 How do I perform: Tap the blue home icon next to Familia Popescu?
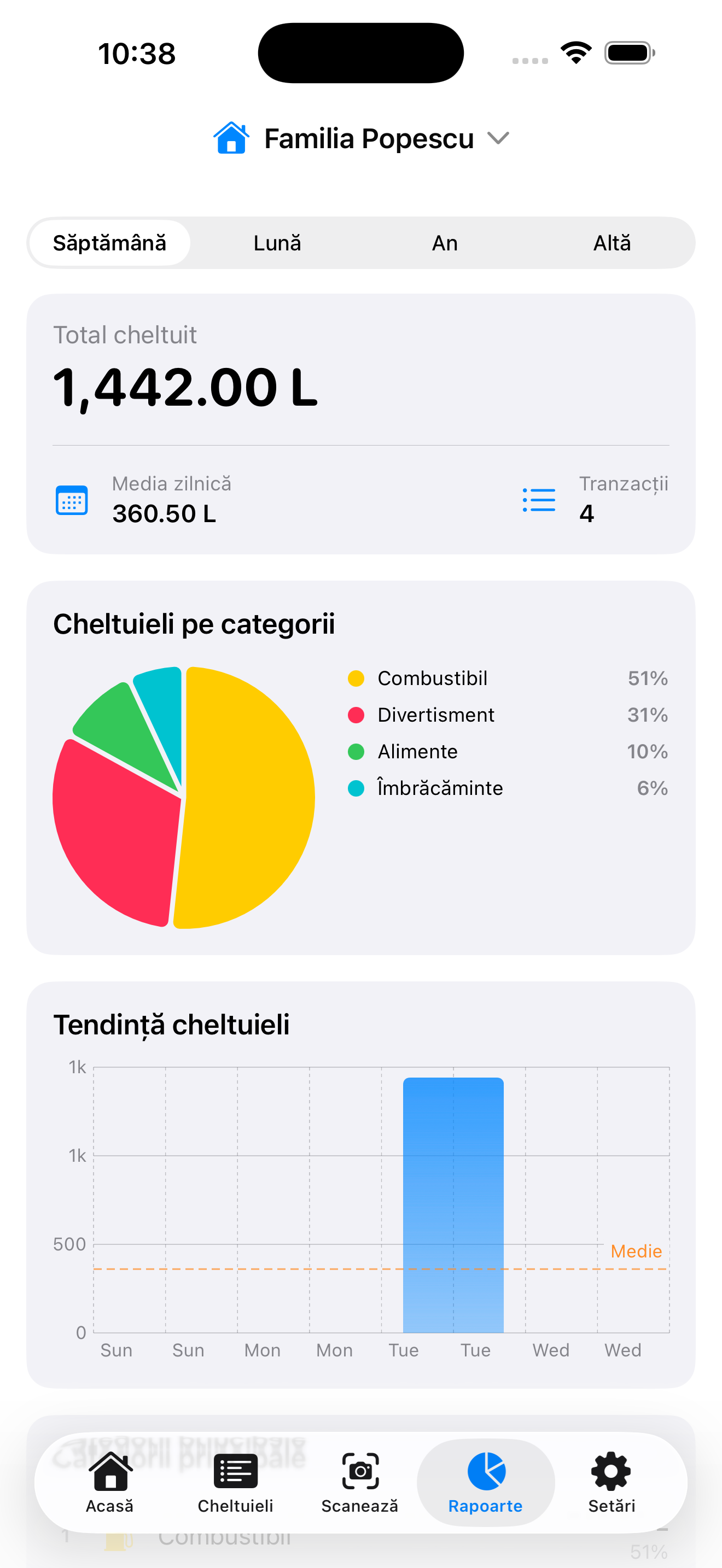point(231,138)
